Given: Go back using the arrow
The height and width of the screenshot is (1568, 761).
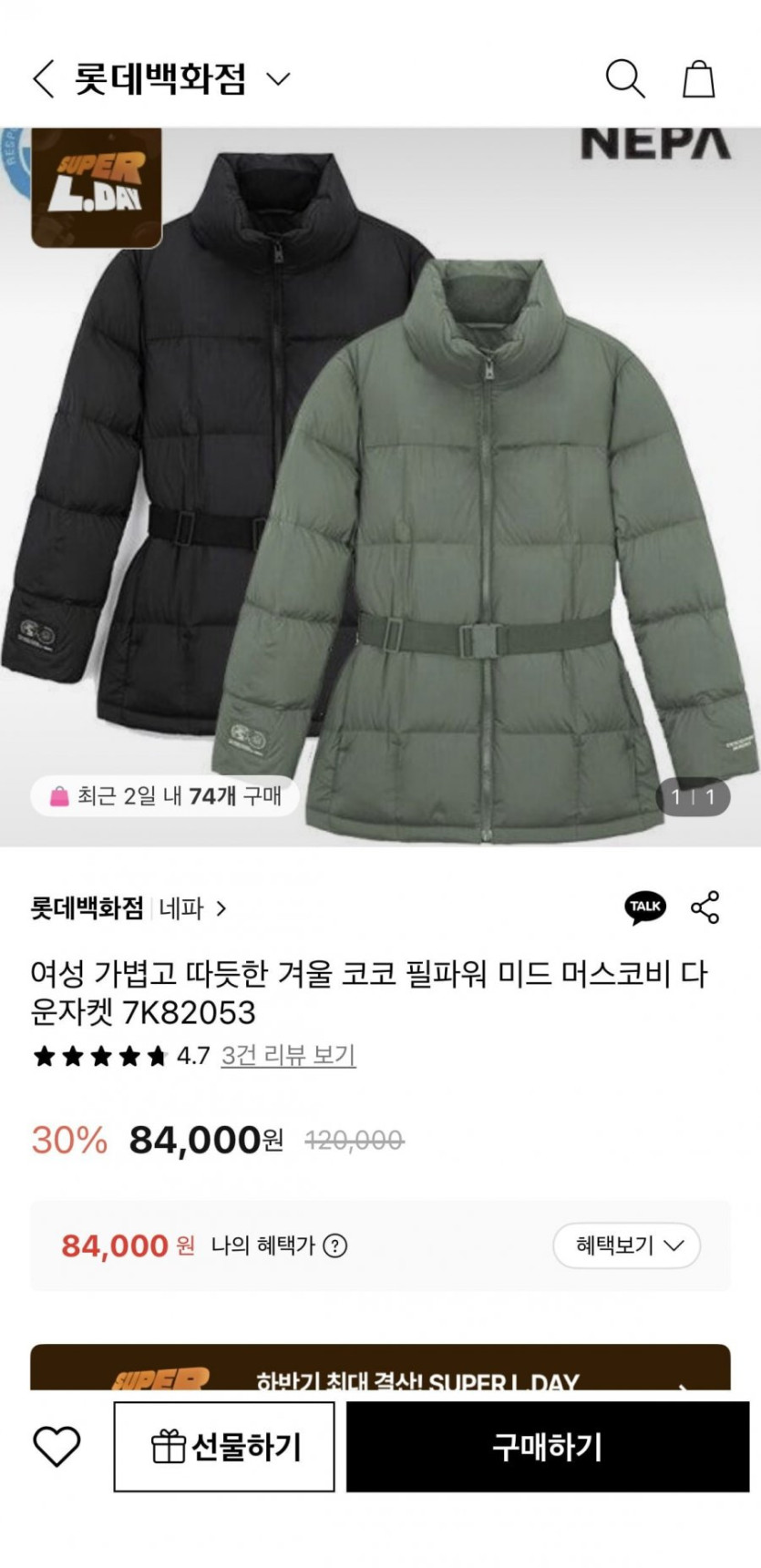Looking at the screenshot, I should pyautogui.click(x=43, y=79).
